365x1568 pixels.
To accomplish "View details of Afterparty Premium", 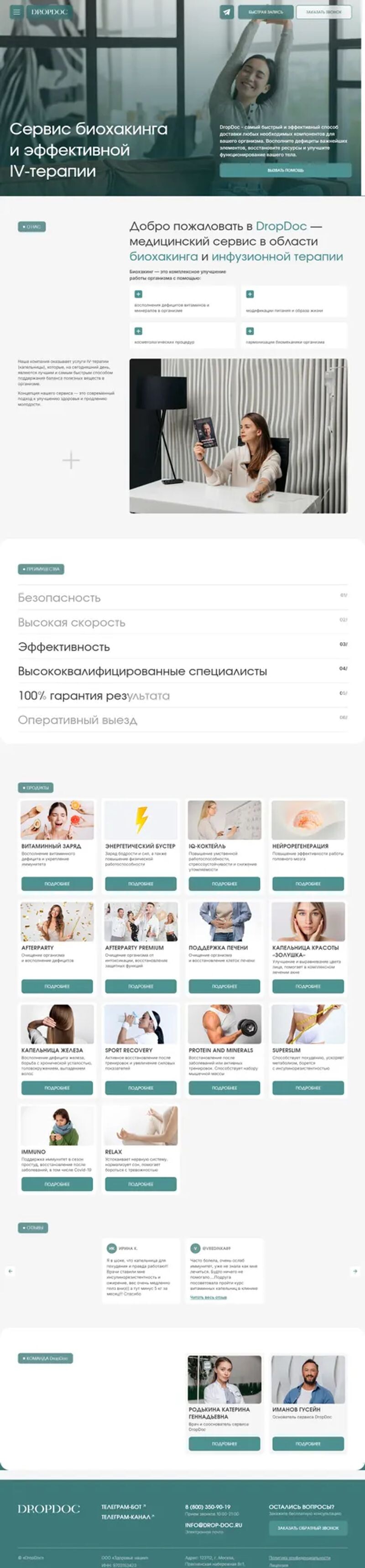I will click(140, 986).
